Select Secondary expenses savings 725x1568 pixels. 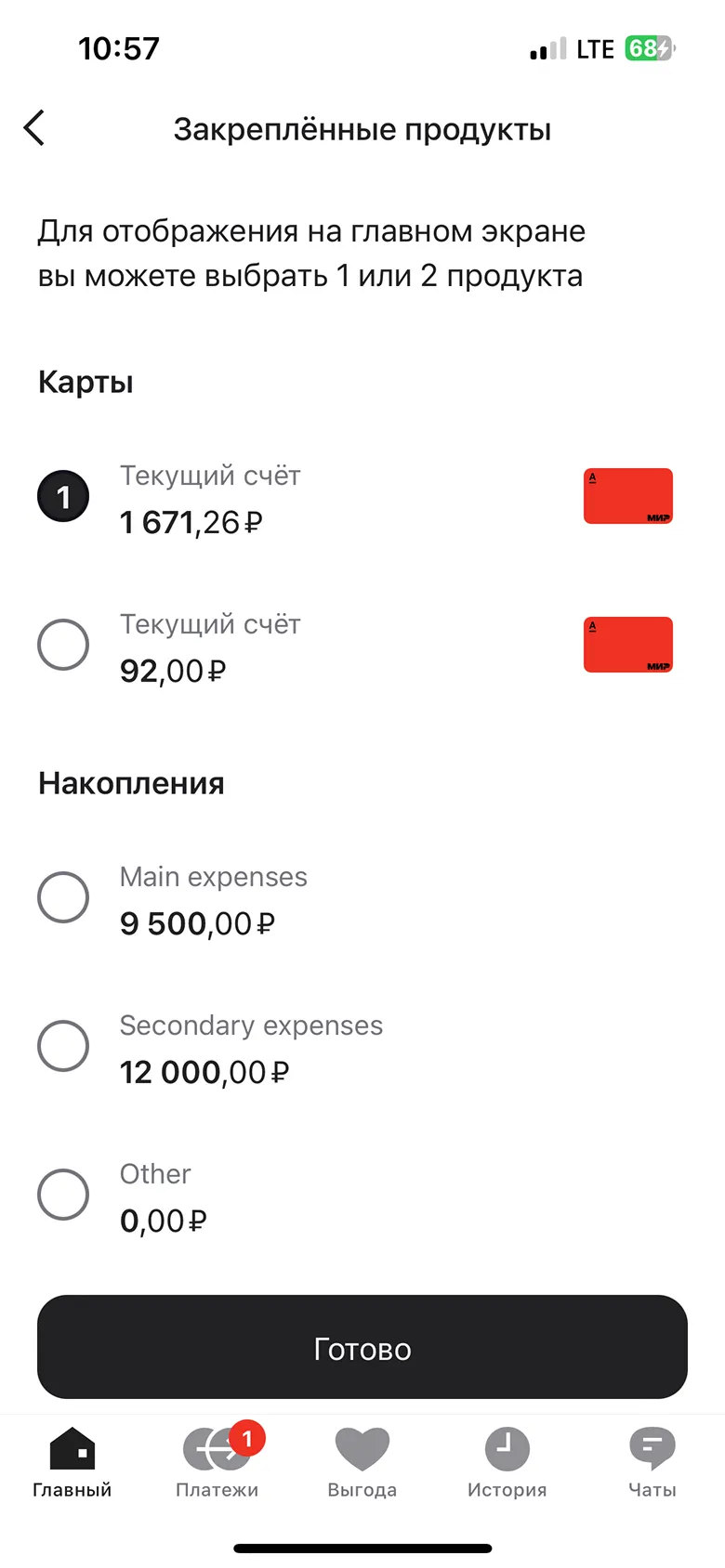click(63, 1046)
